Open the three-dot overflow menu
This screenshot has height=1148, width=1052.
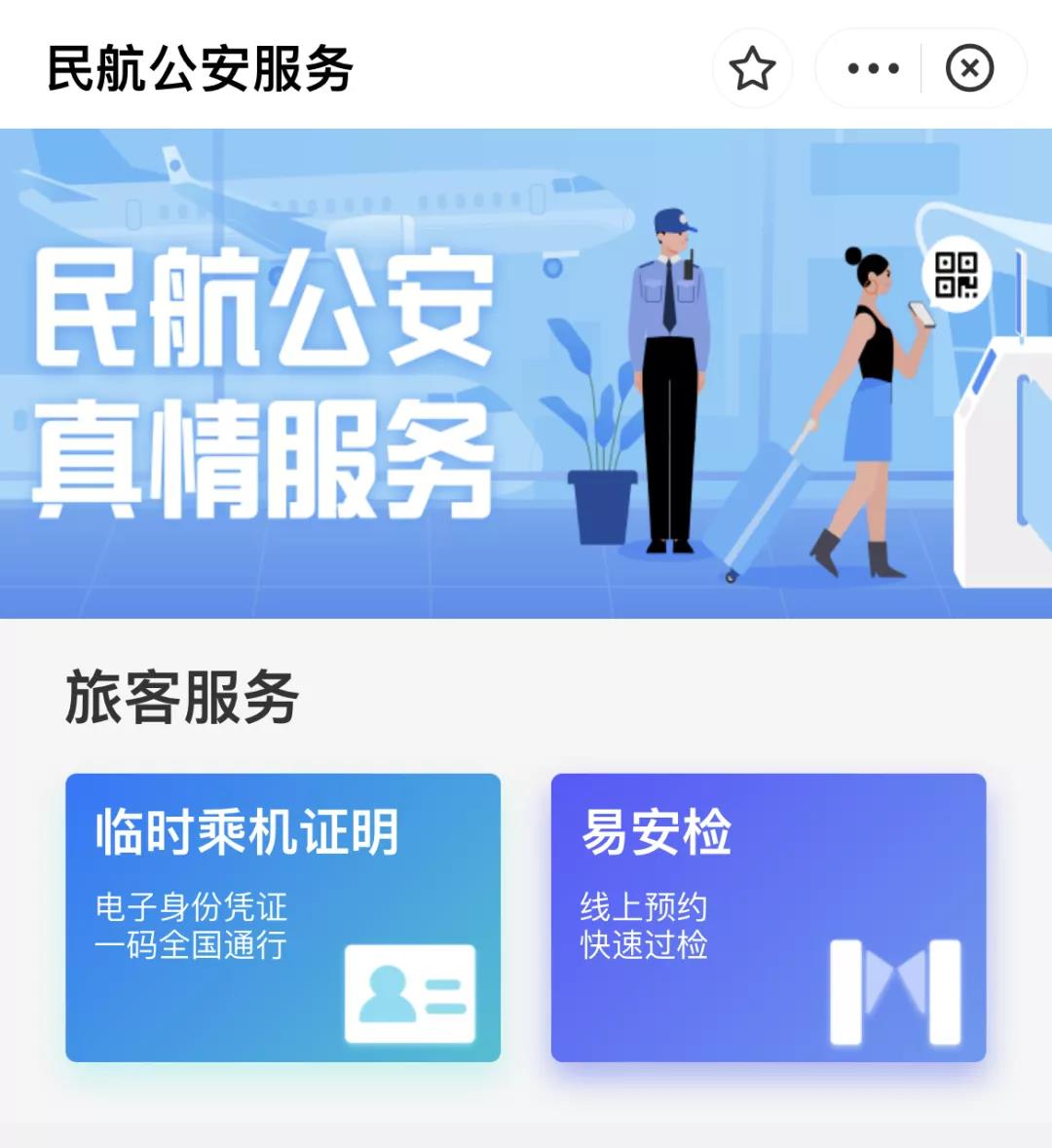click(x=873, y=69)
